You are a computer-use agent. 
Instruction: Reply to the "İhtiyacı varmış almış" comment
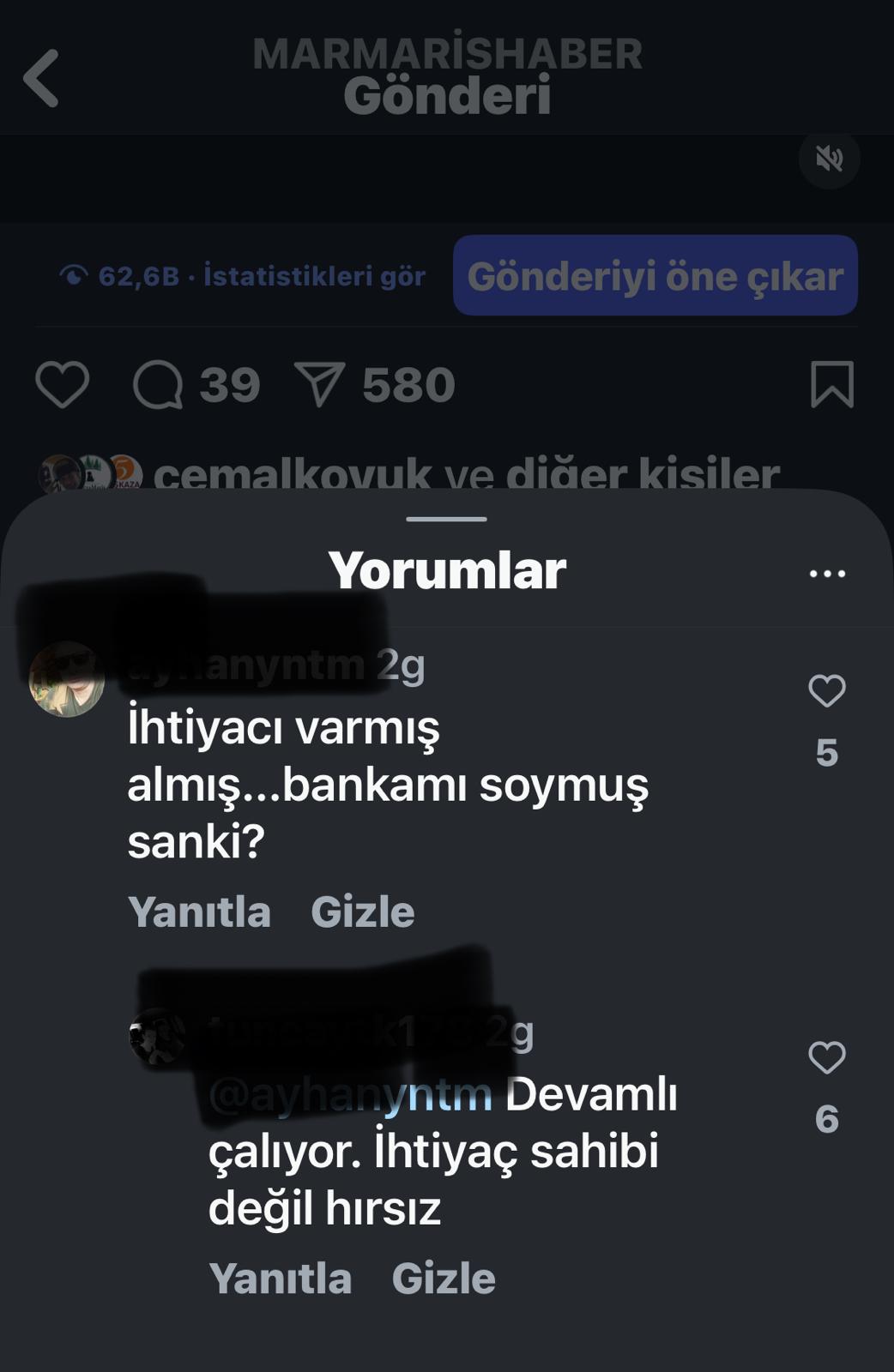pos(199,912)
